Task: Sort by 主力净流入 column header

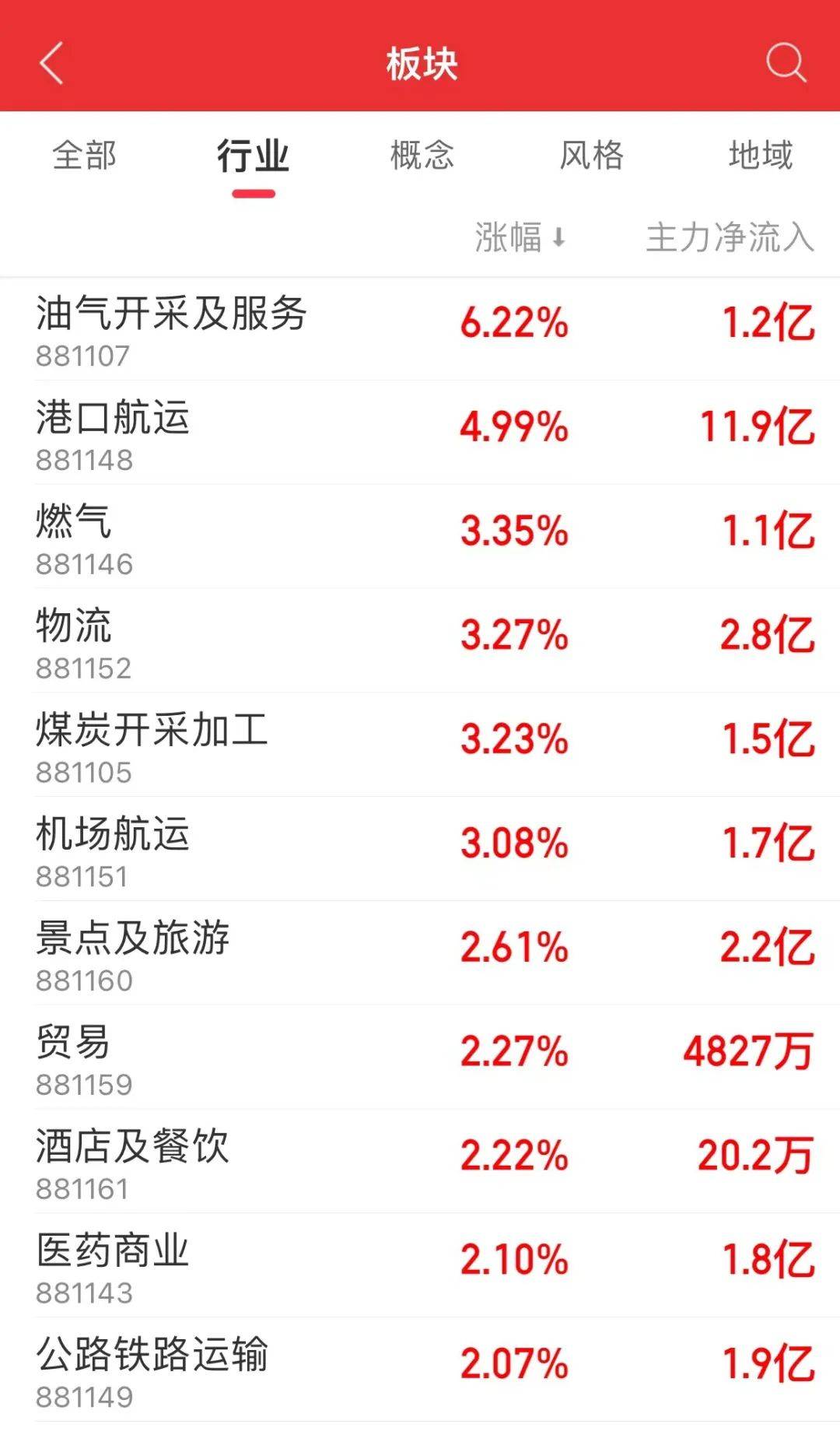Action: pos(731,238)
